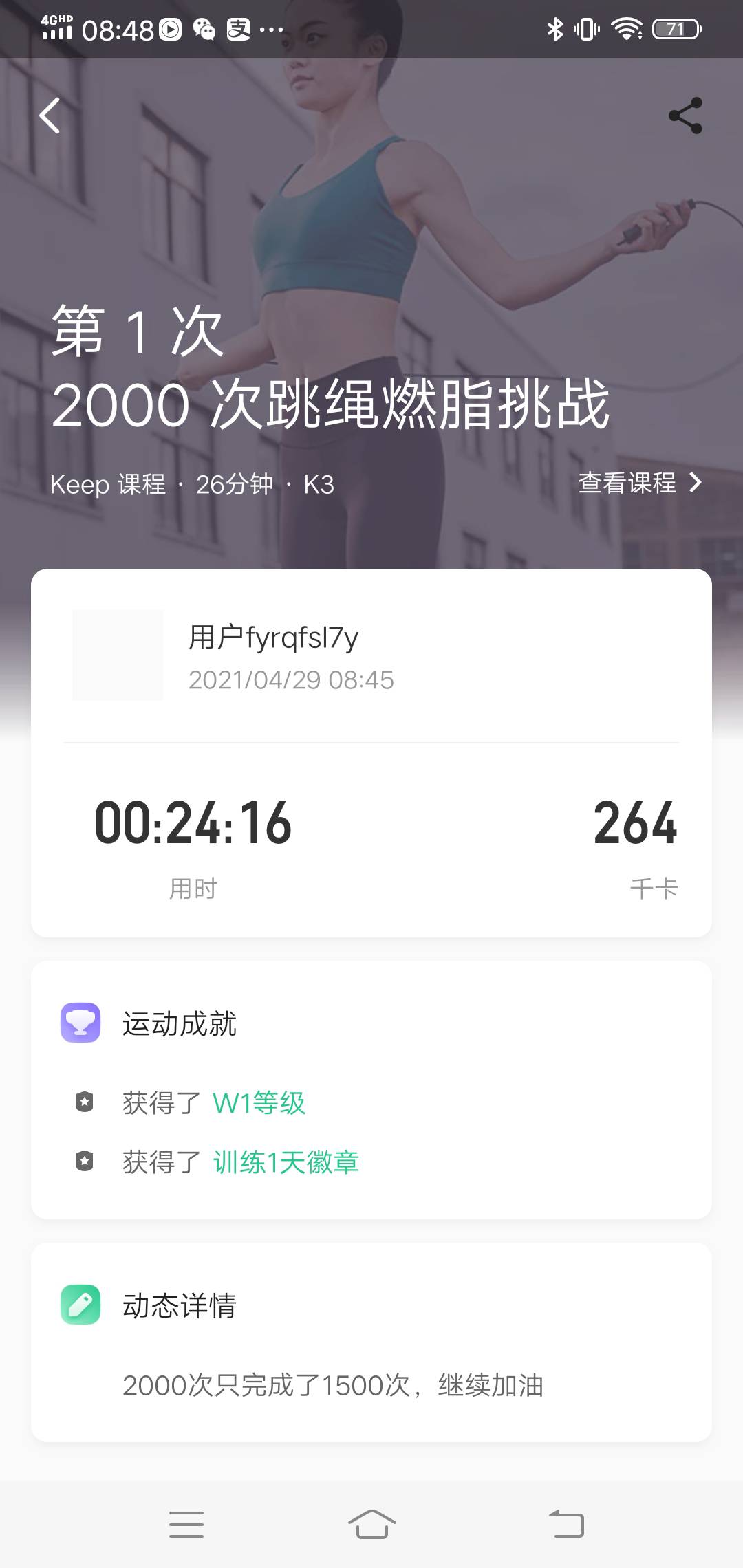Open the 训练1天徽章 badge link
This screenshot has width=743, height=1568.
point(286,1161)
